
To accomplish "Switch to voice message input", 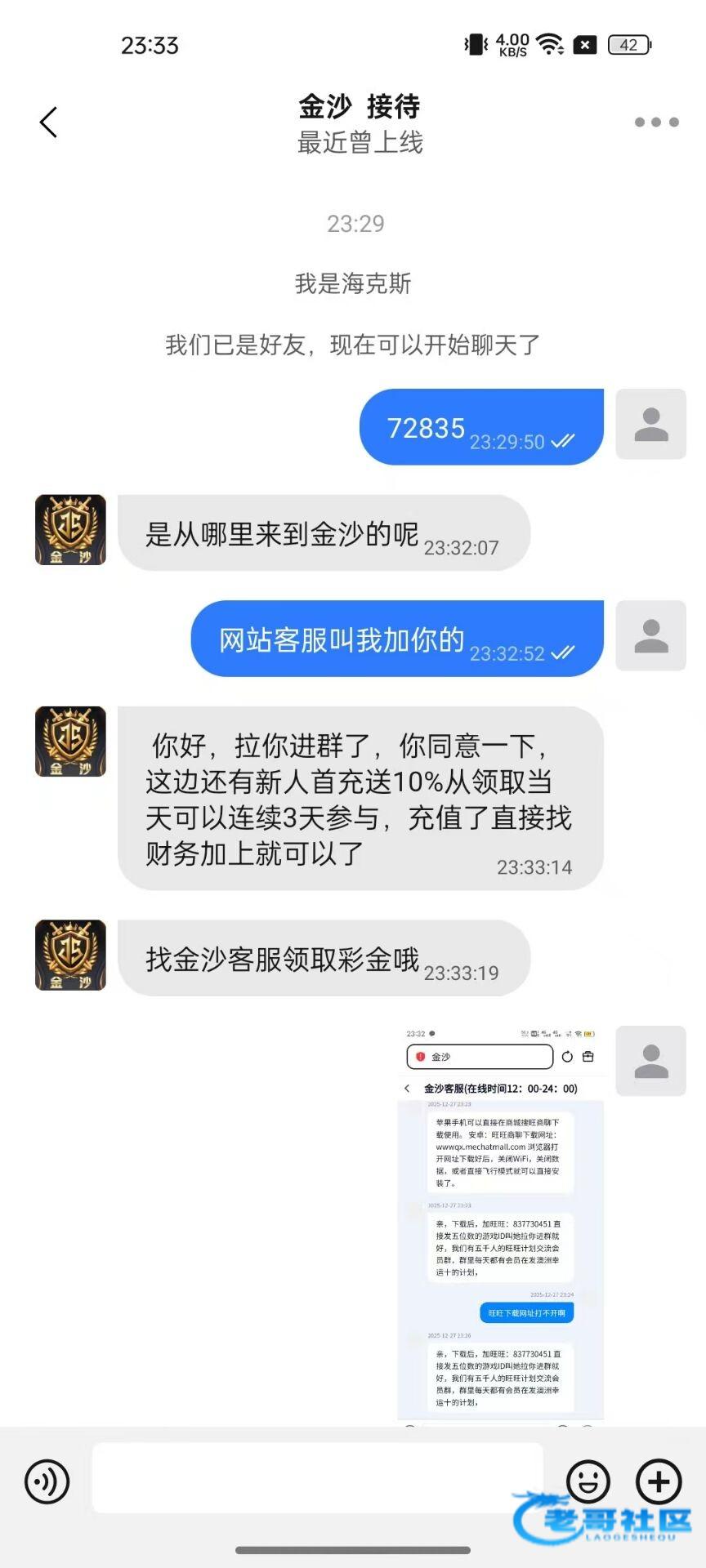I will (x=47, y=1481).
